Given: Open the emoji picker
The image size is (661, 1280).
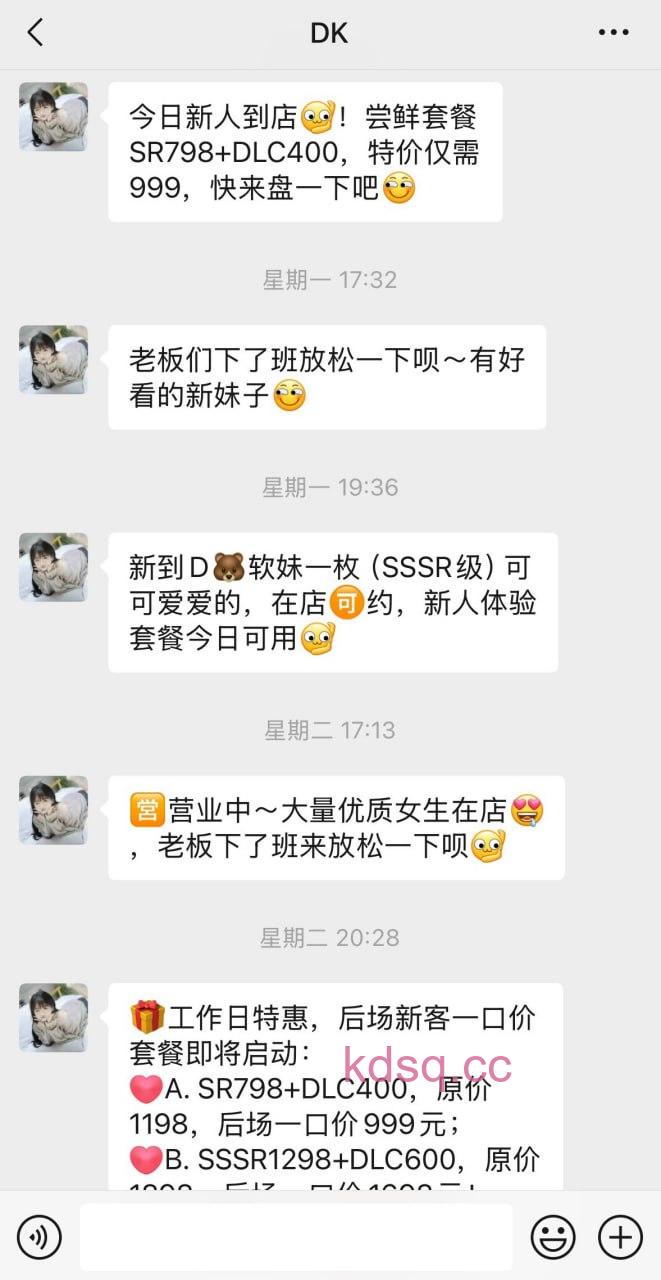Looking at the screenshot, I should coord(552,1237).
